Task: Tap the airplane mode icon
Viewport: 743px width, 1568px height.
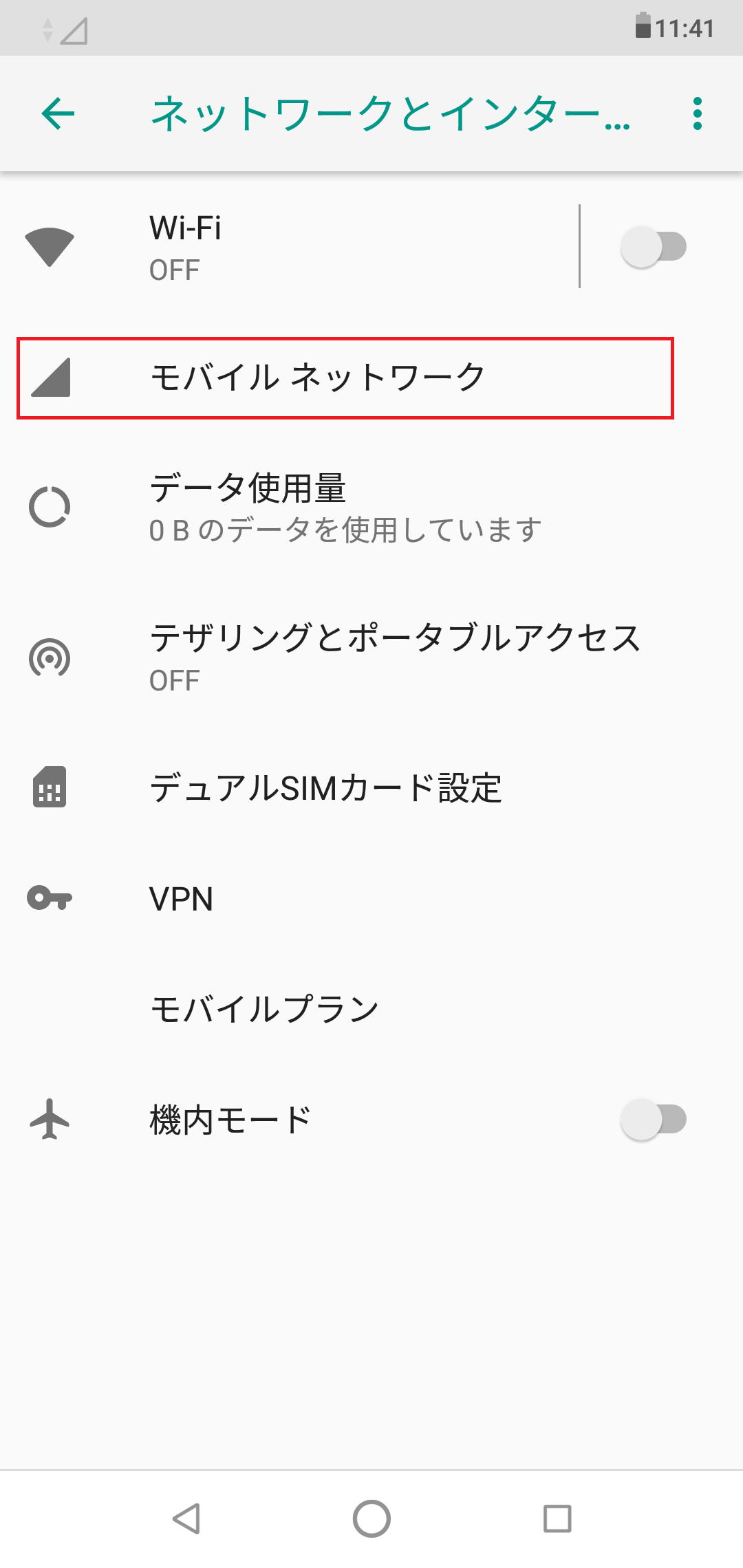Action: click(50, 1118)
